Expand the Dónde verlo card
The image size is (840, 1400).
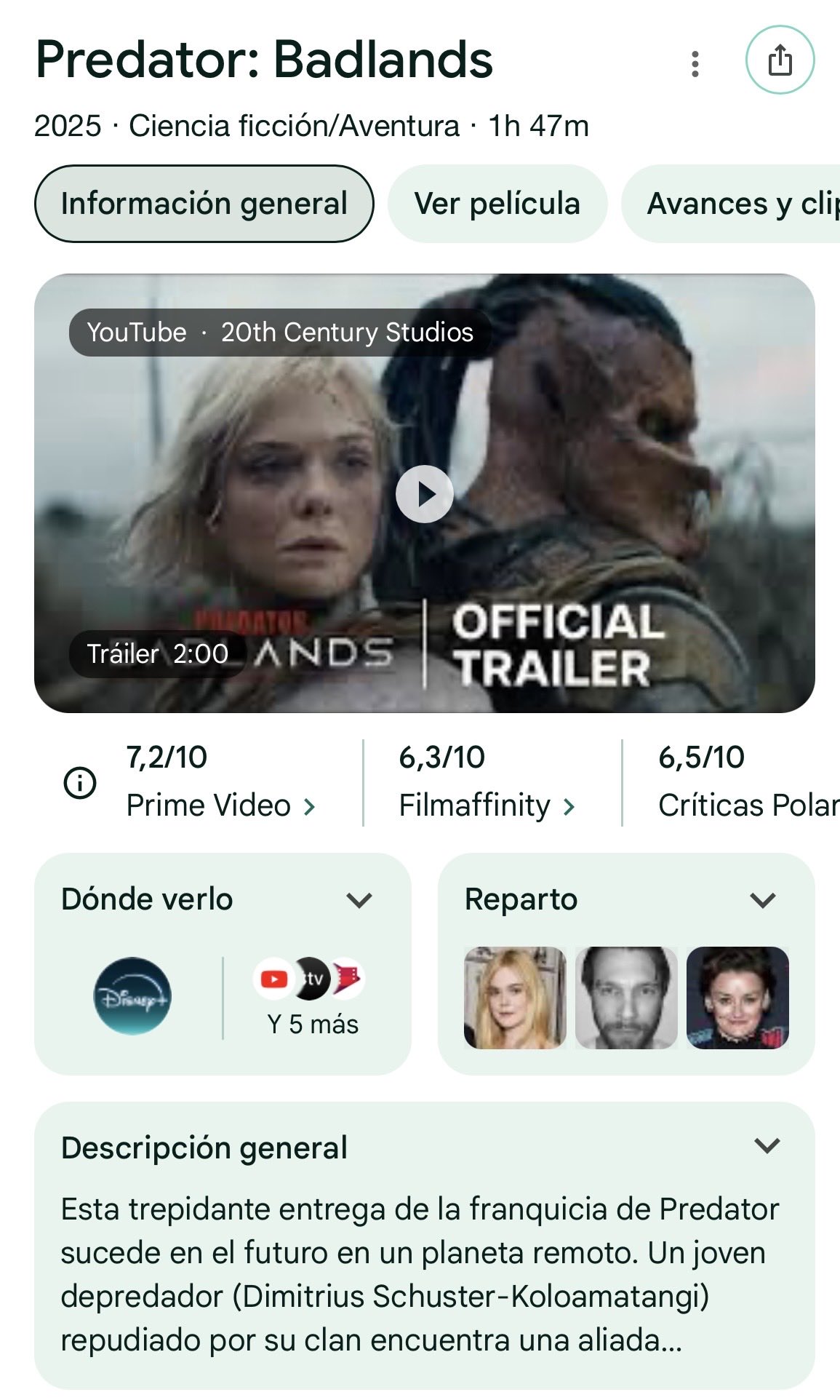click(359, 900)
